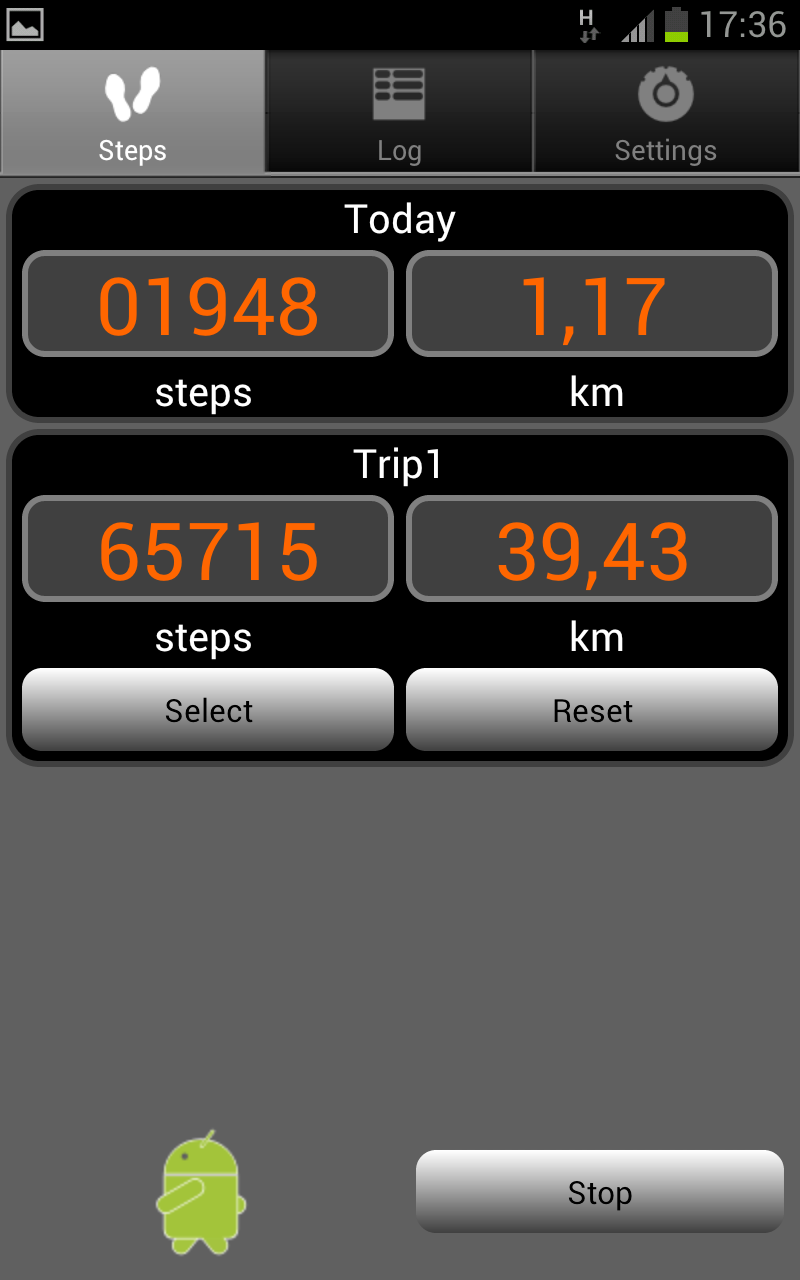Go to the Settings tab
The width and height of the screenshot is (800, 1280).
[x=666, y=112]
